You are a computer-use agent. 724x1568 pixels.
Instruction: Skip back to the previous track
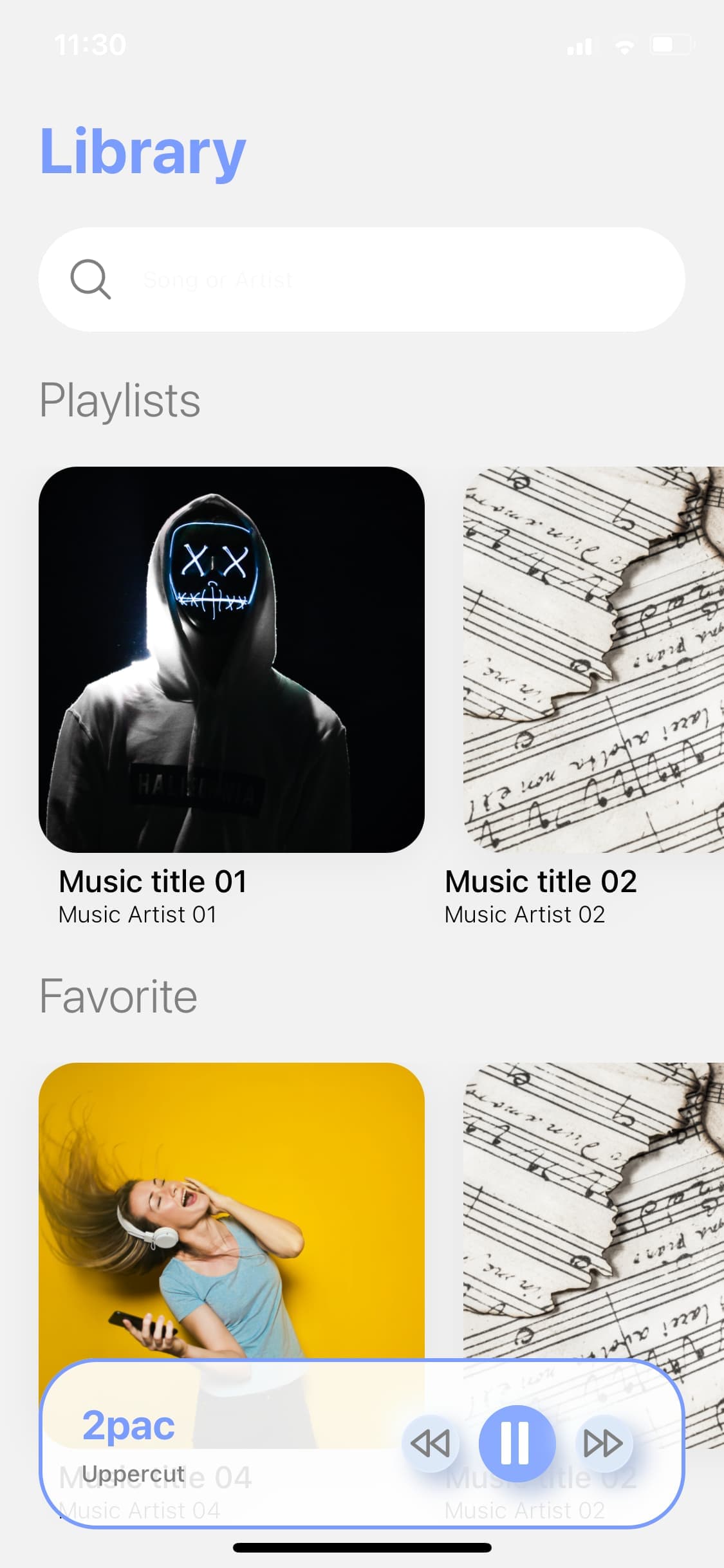point(431,1443)
